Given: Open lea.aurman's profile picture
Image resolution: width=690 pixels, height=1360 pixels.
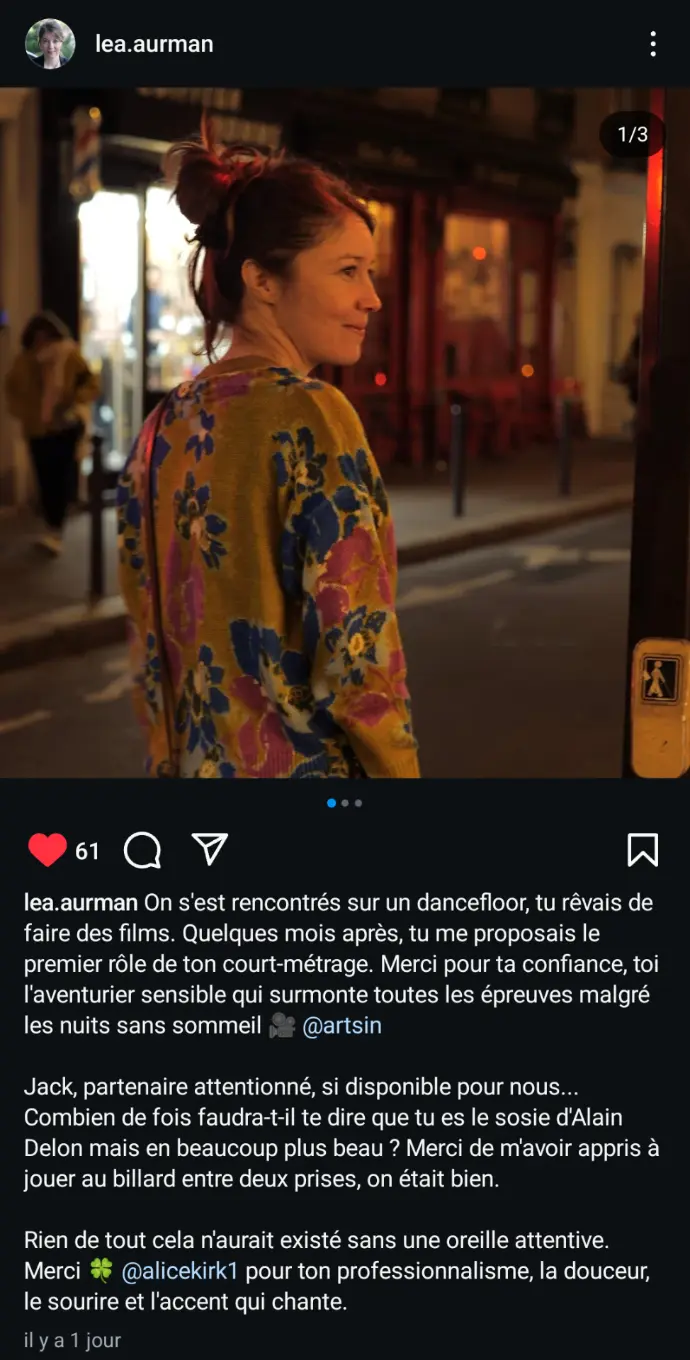Looking at the screenshot, I should [x=50, y=44].
